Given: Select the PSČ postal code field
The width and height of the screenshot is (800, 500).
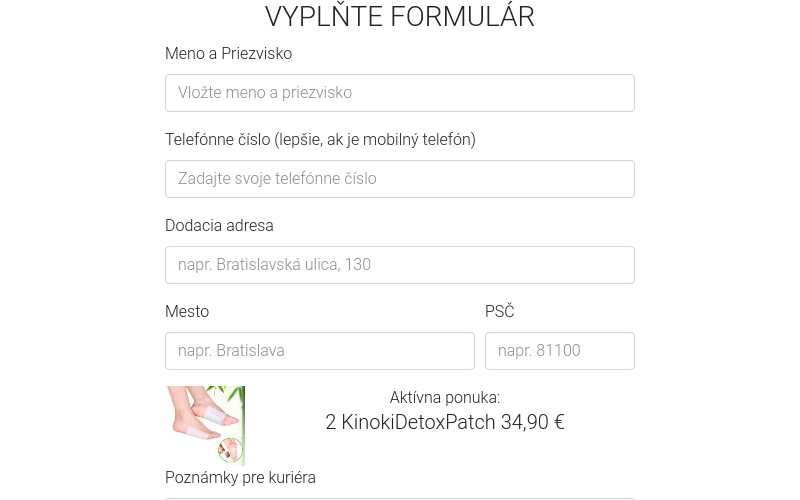Looking at the screenshot, I should click(559, 351).
